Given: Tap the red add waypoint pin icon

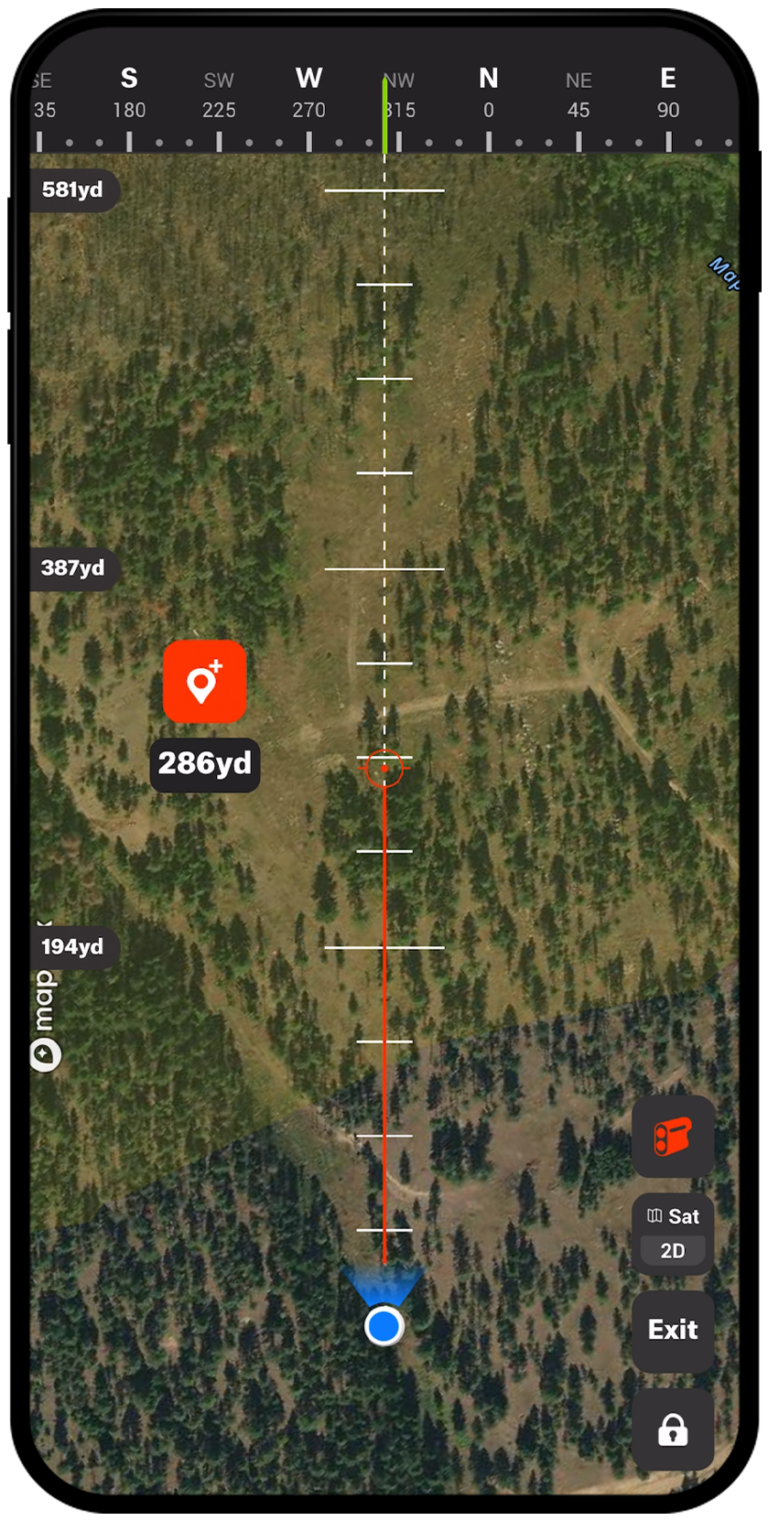Looking at the screenshot, I should 205,682.
